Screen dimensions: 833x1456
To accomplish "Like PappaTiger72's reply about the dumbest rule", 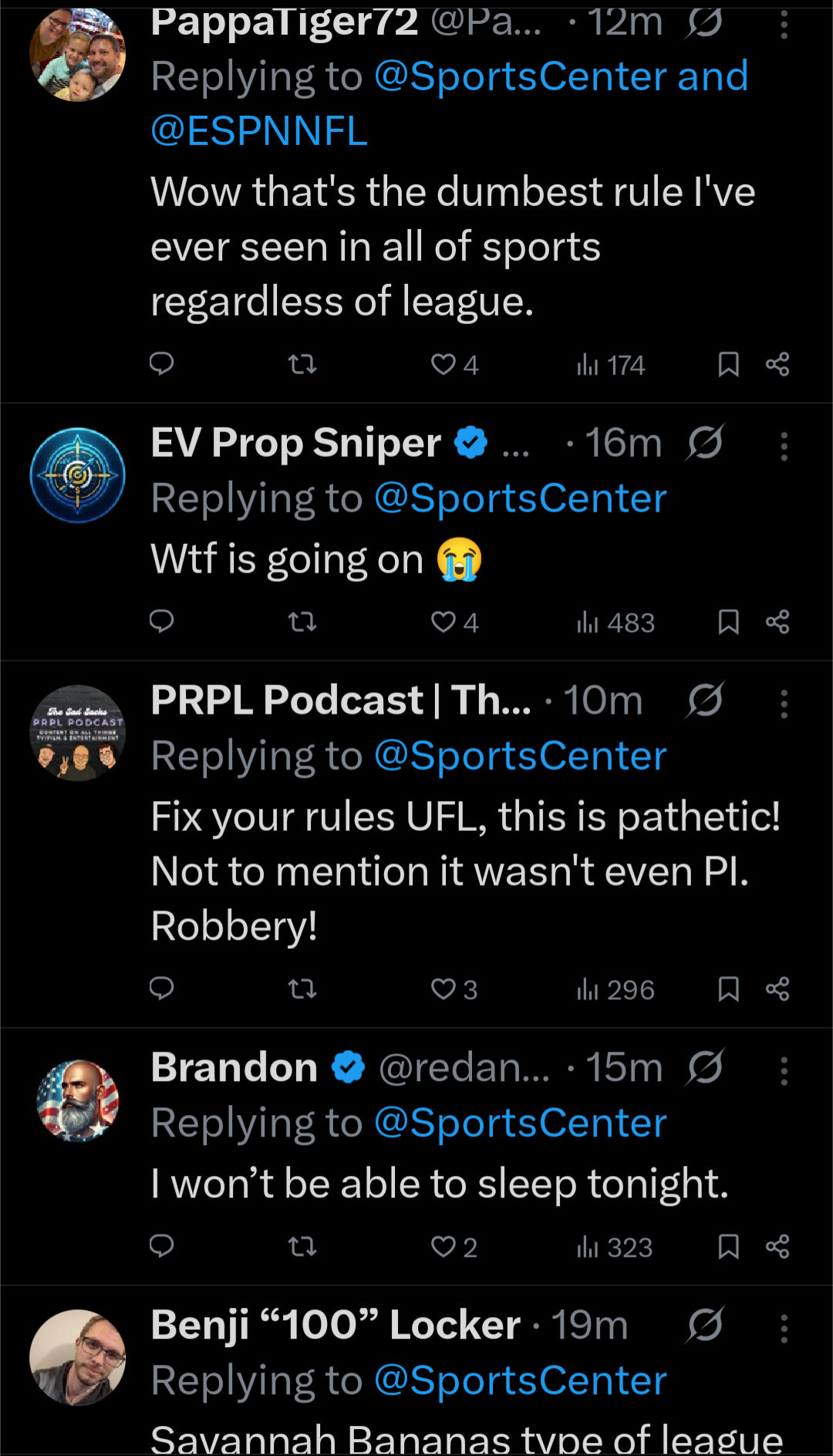I will click(443, 364).
